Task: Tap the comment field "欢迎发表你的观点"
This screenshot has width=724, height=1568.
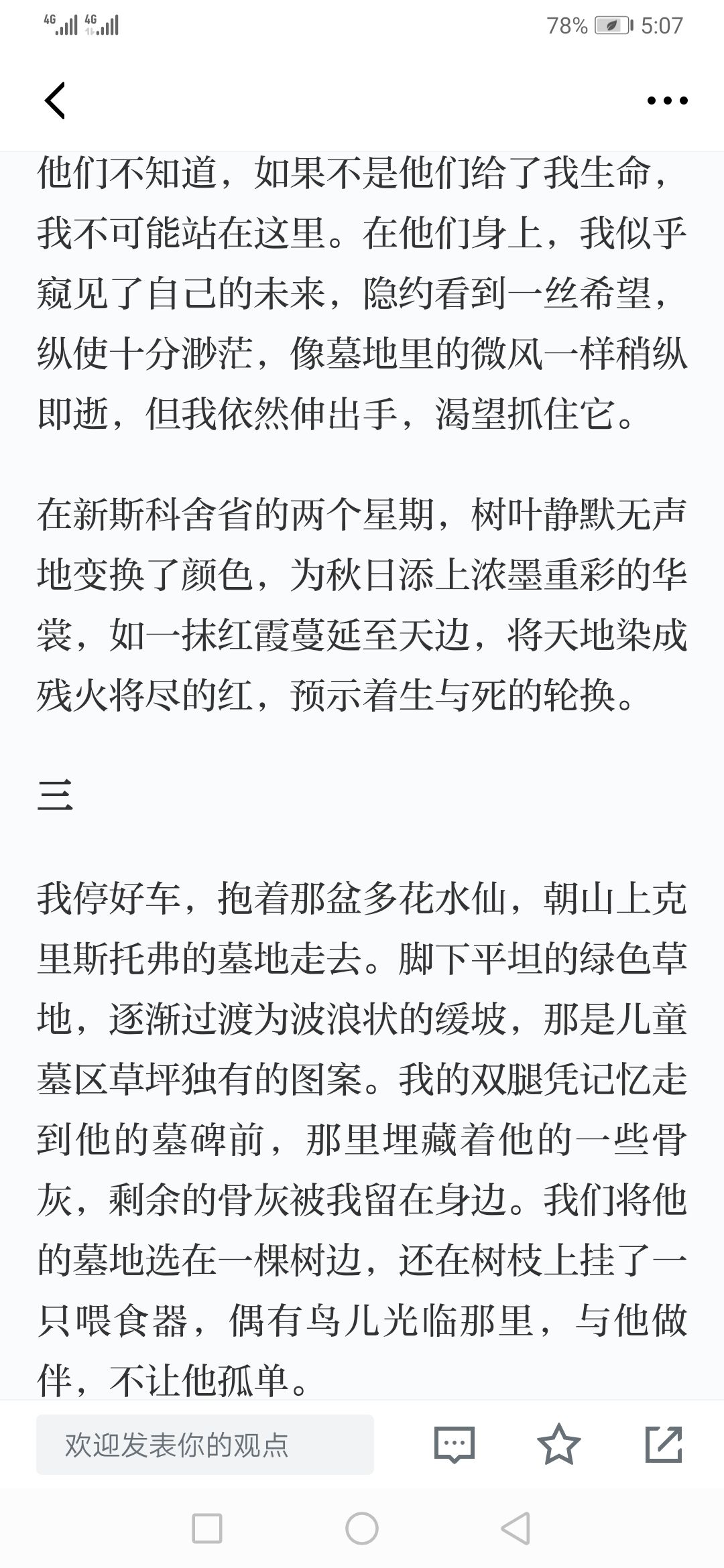Action: pyautogui.click(x=205, y=1444)
